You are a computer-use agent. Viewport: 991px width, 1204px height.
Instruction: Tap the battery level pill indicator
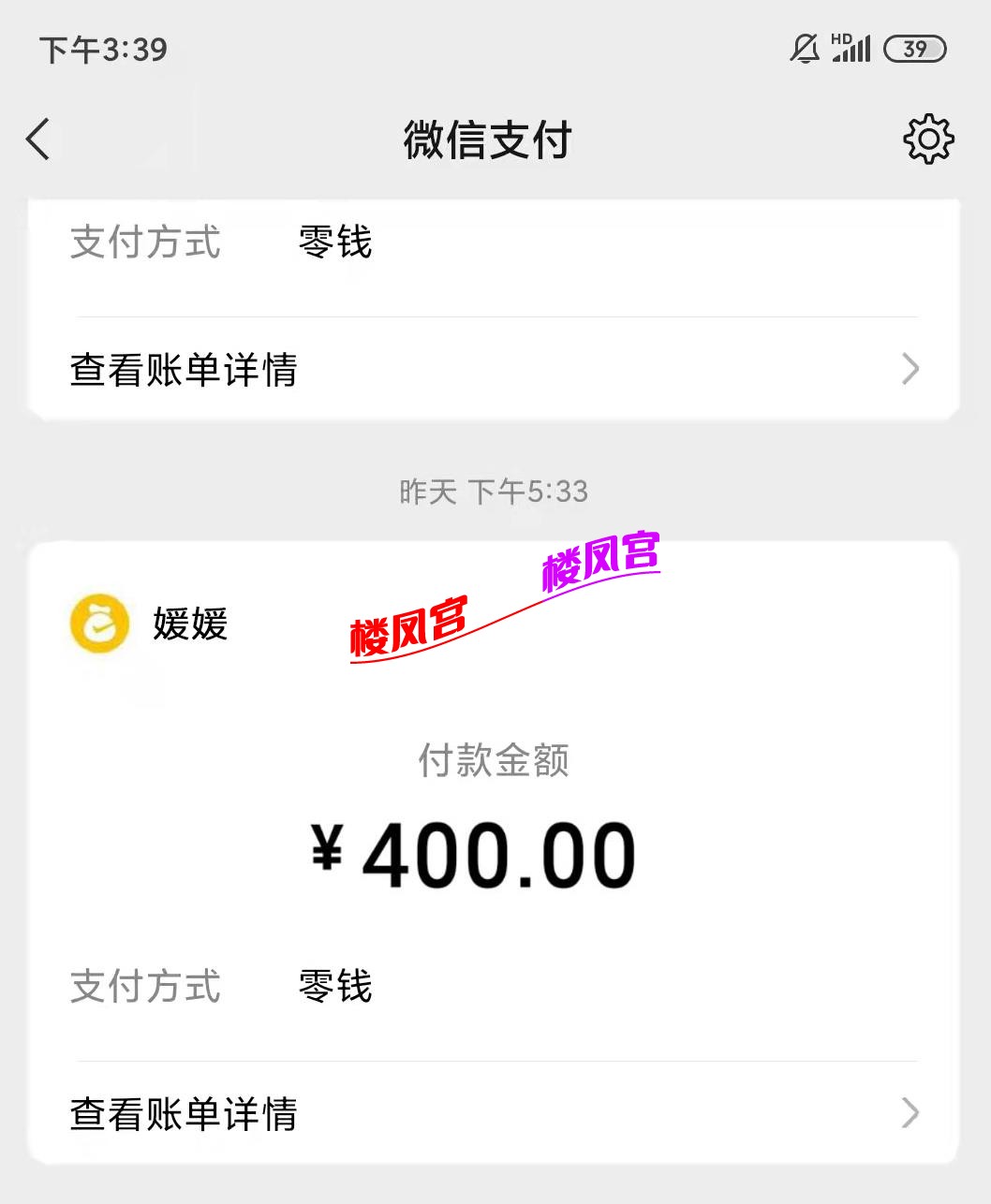913,49
